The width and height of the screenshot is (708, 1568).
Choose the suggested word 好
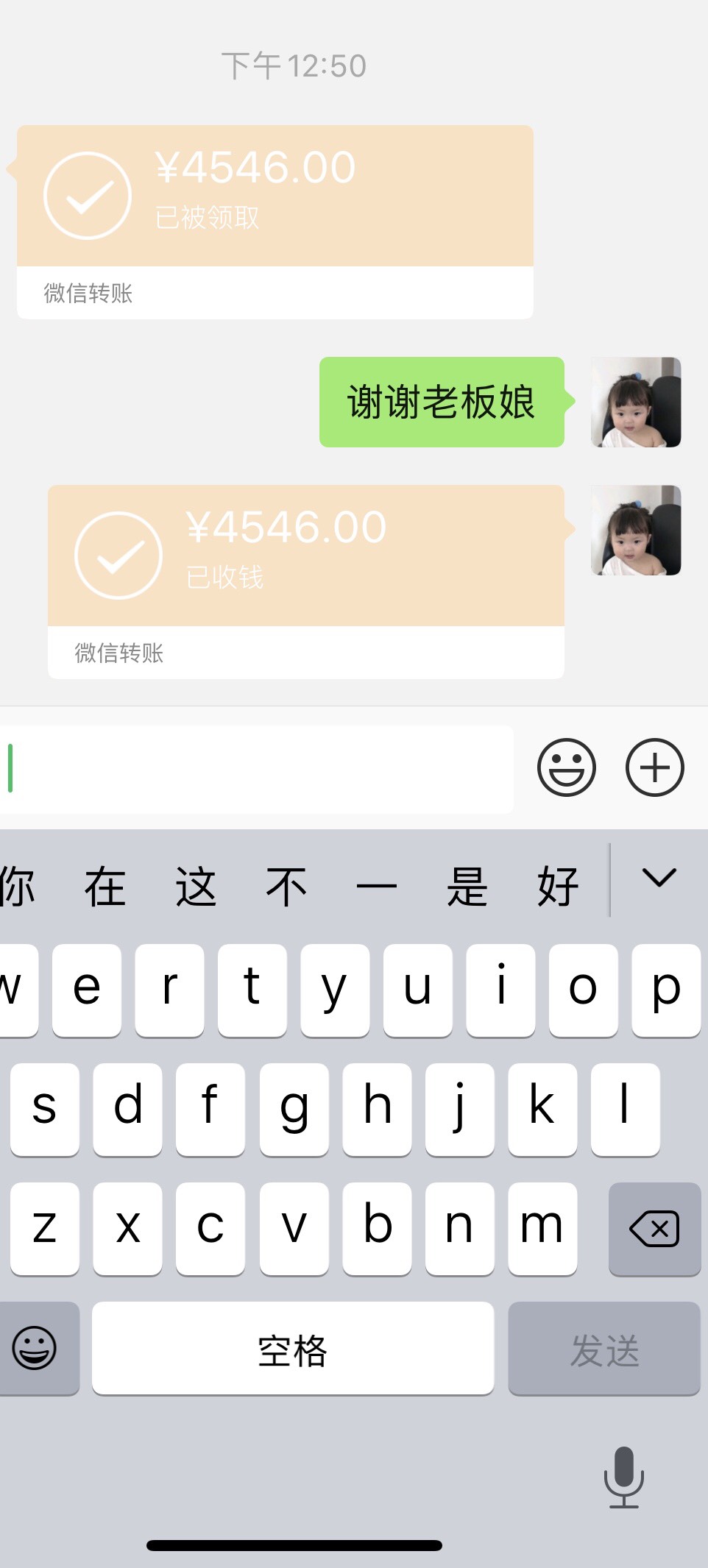click(x=558, y=886)
